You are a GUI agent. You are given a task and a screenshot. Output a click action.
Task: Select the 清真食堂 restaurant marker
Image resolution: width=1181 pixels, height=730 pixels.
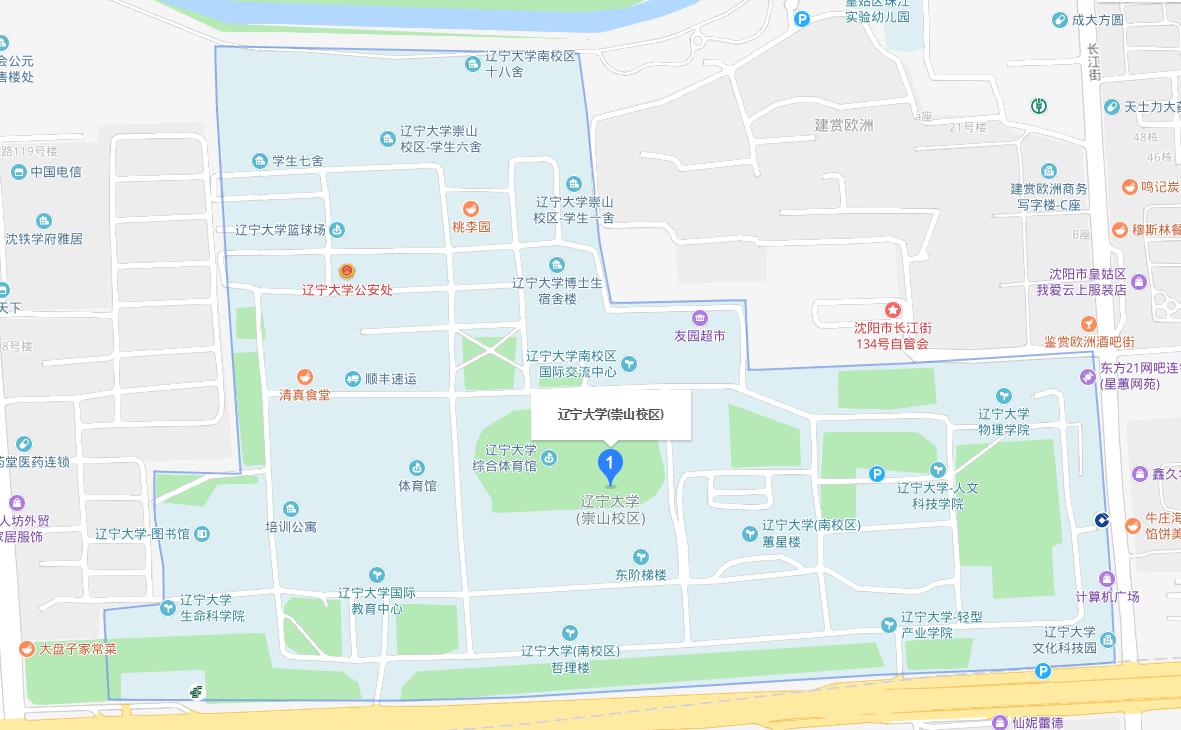[x=304, y=377]
